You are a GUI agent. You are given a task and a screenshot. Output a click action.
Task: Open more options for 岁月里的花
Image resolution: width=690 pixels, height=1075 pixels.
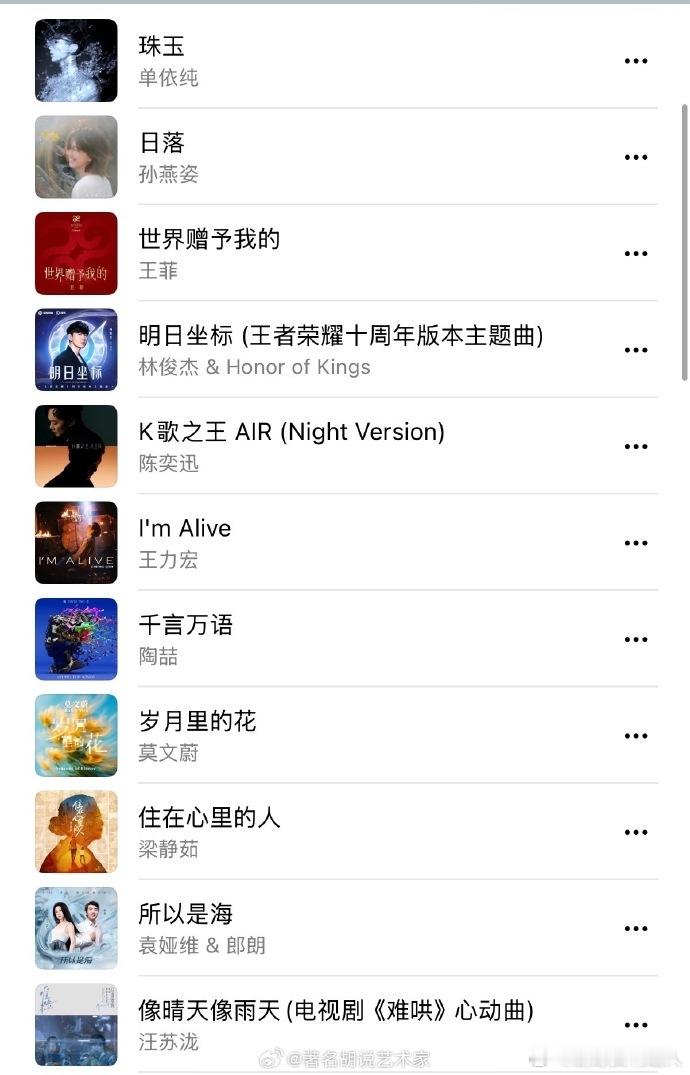pos(636,736)
